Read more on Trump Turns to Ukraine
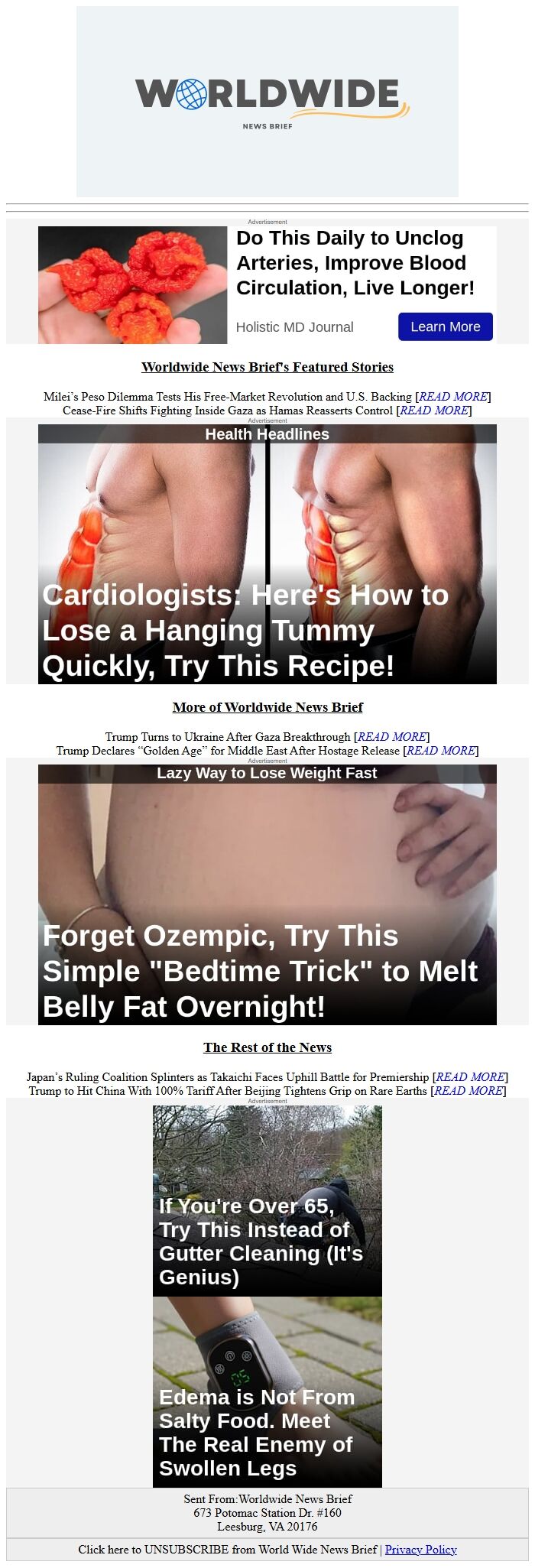Viewport: 535px width, 1568px height. pyautogui.click(x=391, y=737)
